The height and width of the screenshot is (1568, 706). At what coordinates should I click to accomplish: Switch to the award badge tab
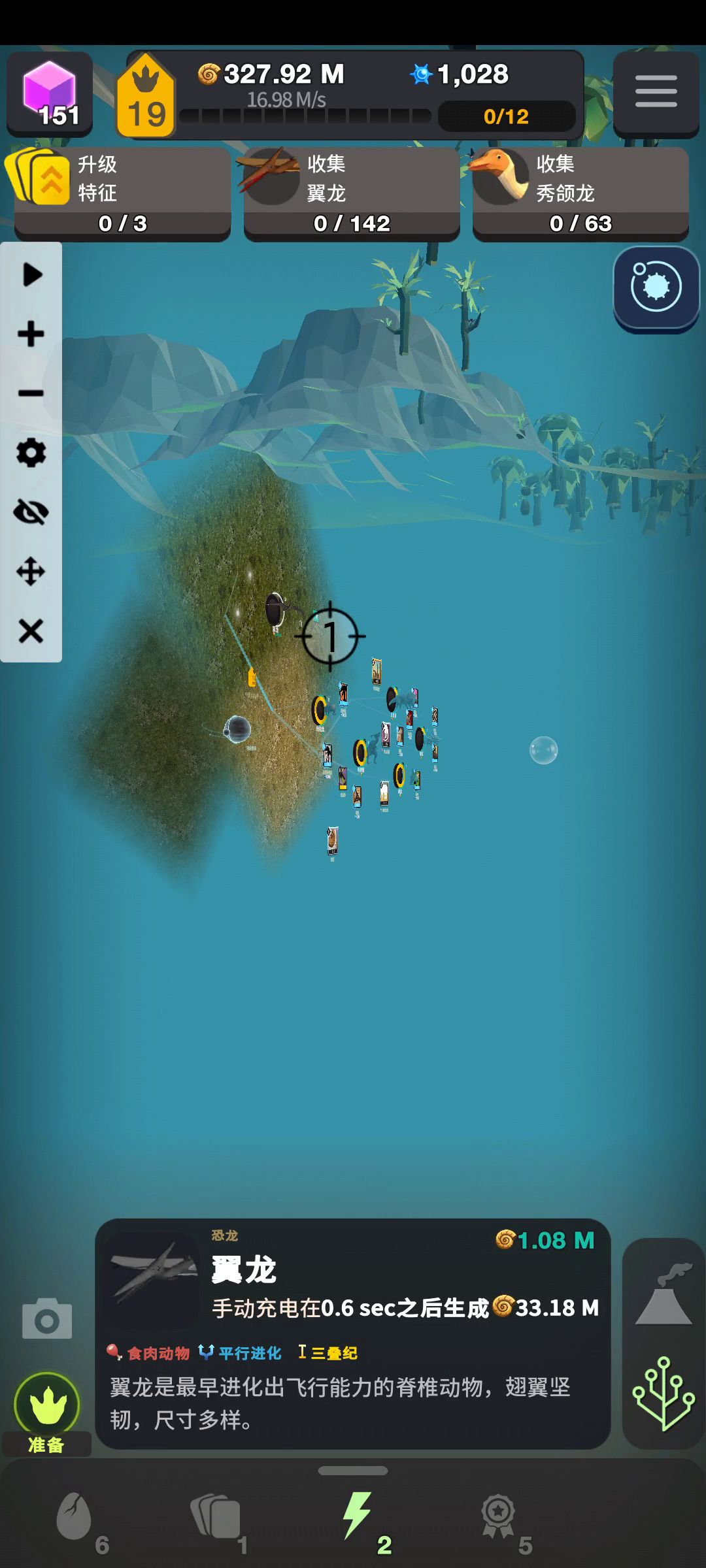pyautogui.click(x=499, y=1517)
